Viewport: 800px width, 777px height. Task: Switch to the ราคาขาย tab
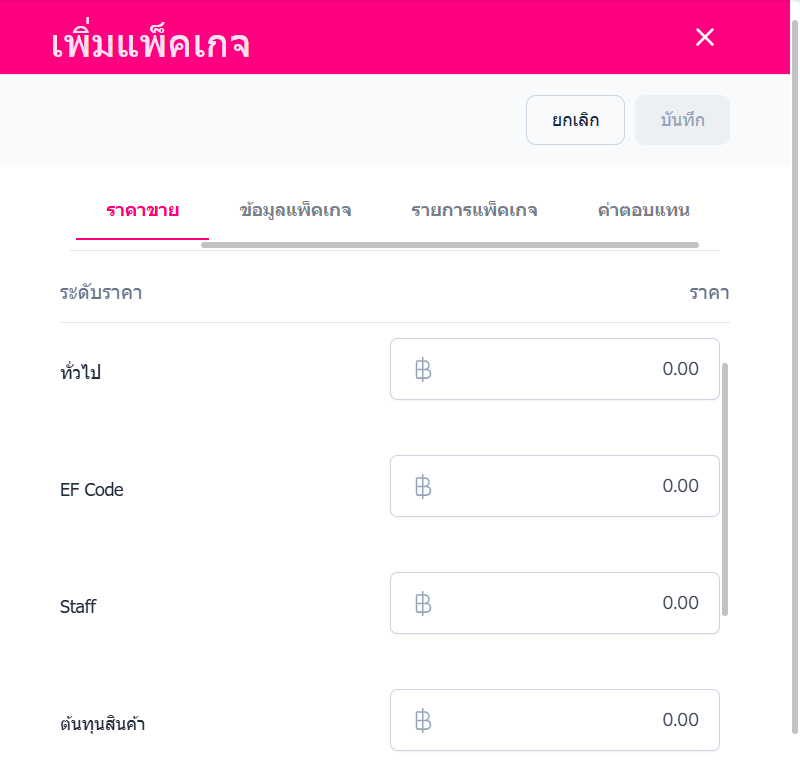(142, 211)
